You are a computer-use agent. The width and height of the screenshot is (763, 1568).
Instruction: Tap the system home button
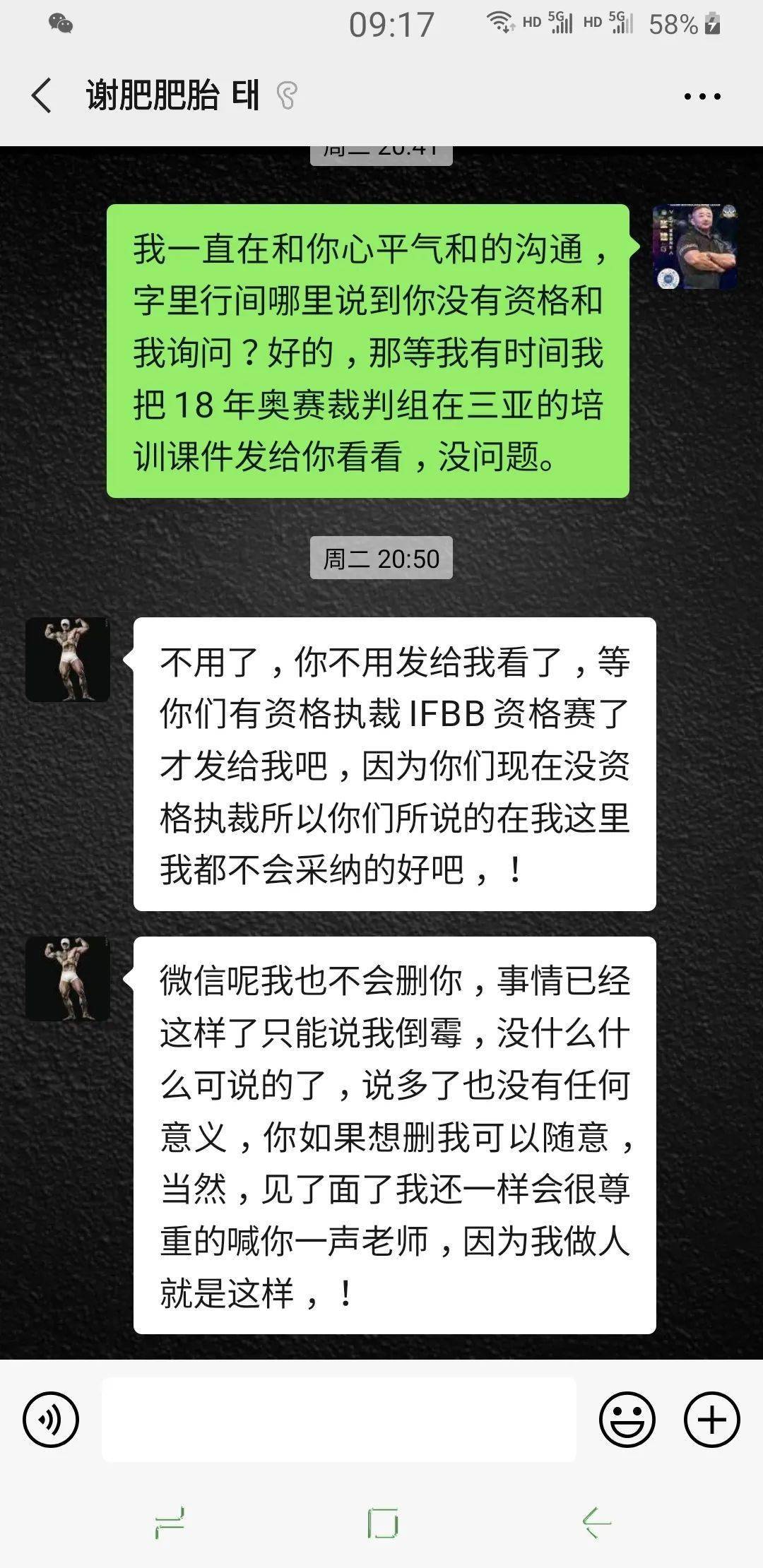382,1522
